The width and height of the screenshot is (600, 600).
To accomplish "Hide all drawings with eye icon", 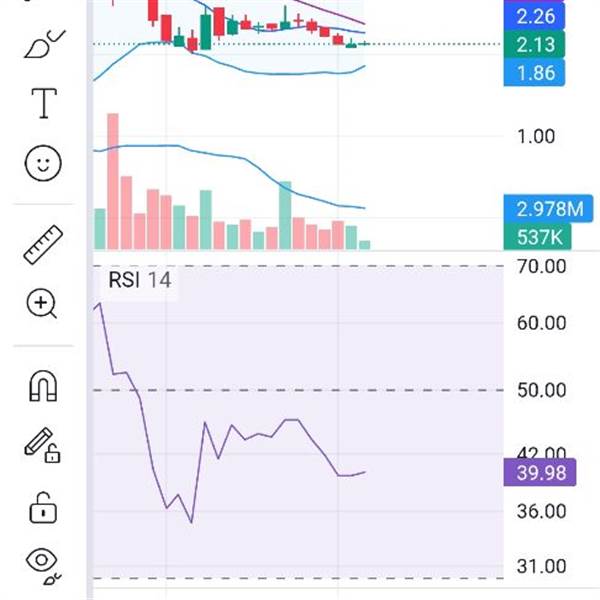I will coord(43,563).
